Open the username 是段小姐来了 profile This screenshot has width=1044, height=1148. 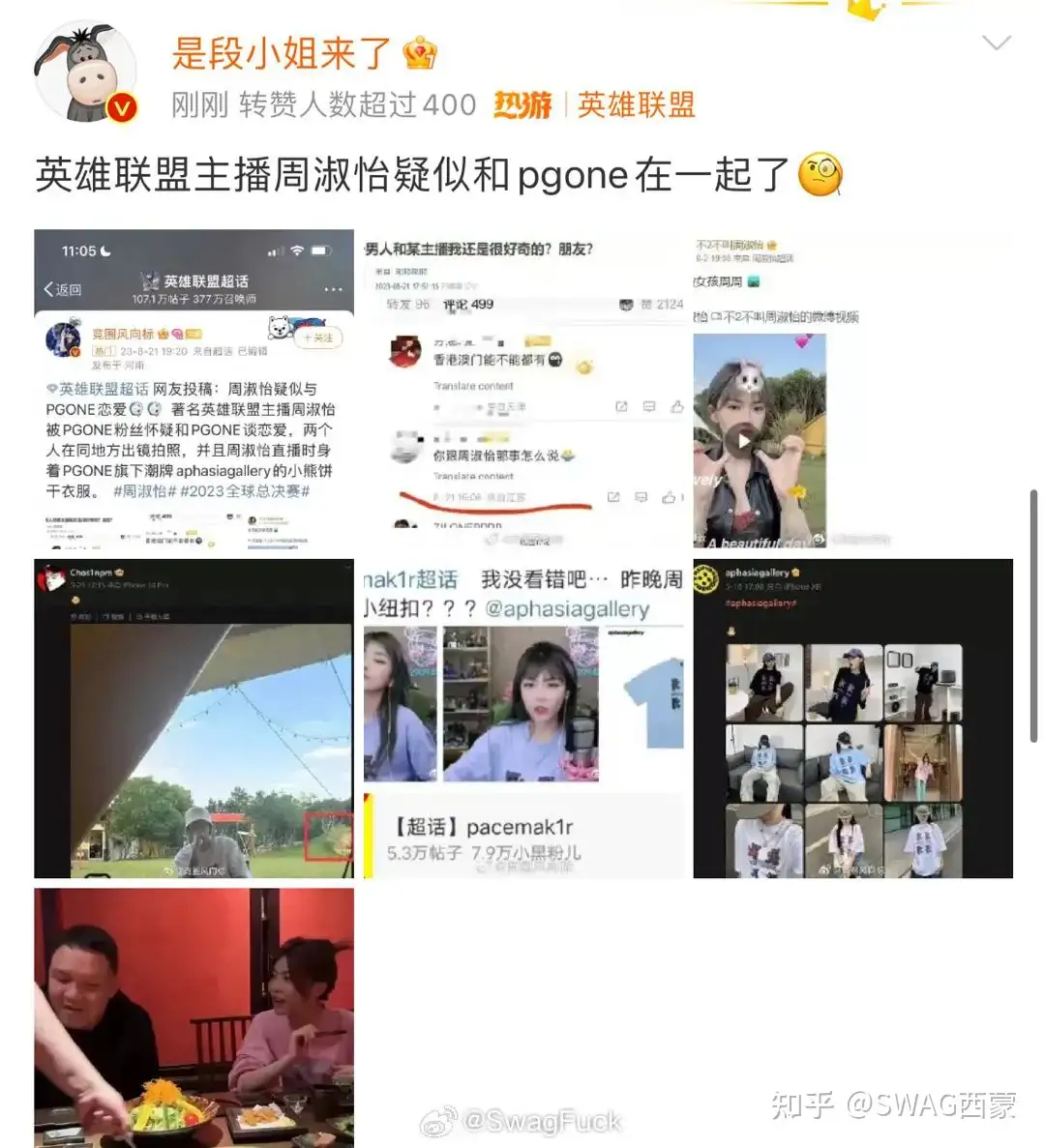(281, 53)
